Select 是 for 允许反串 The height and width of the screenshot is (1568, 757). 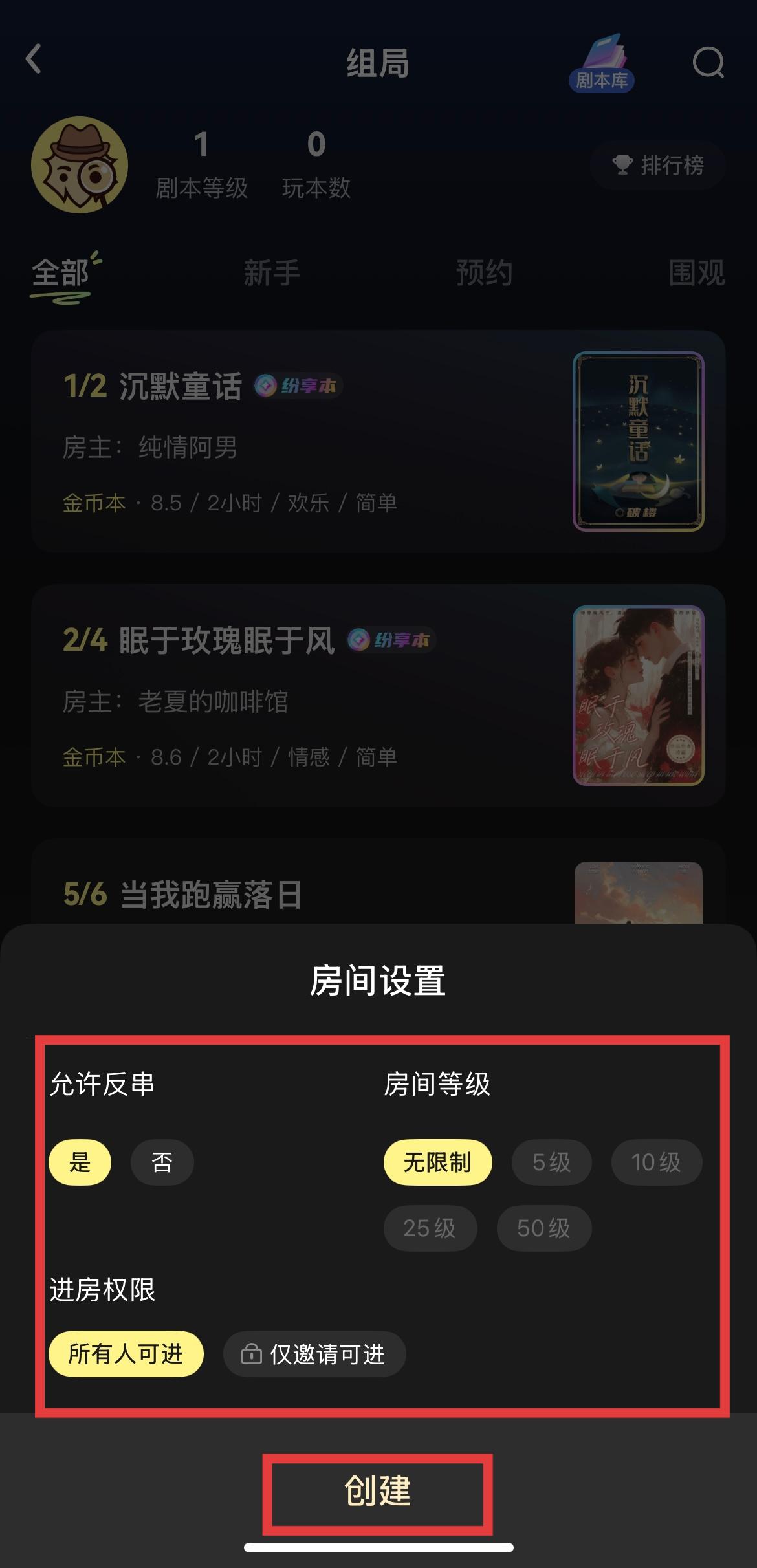80,1162
